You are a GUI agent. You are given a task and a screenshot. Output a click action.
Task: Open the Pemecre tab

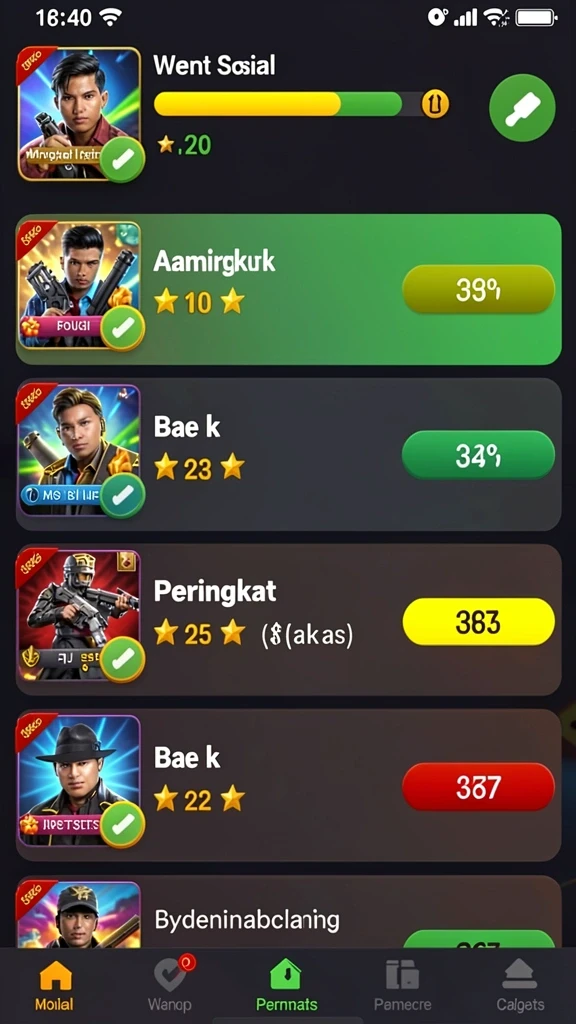(402, 985)
